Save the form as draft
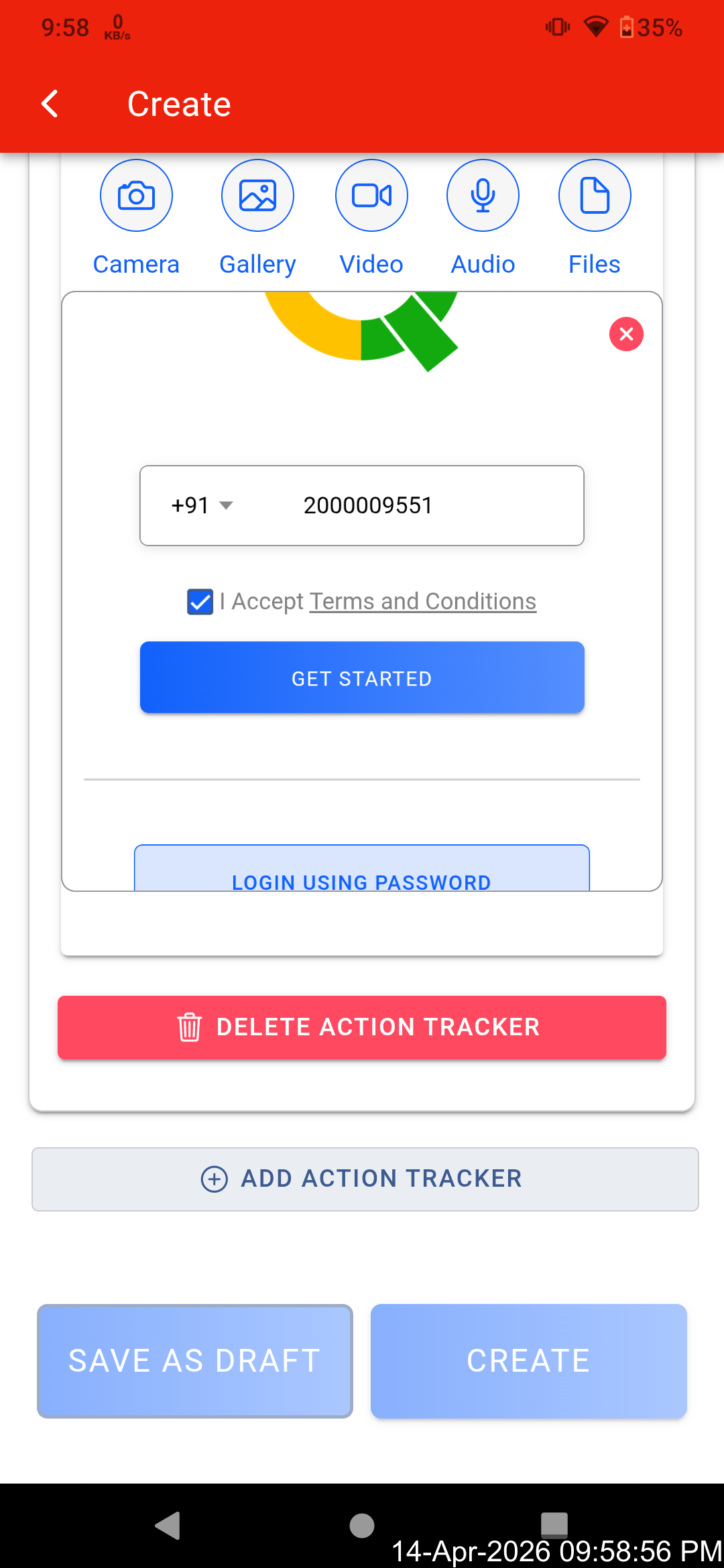Image resolution: width=724 pixels, height=1568 pixels. tap(195, 1361)
